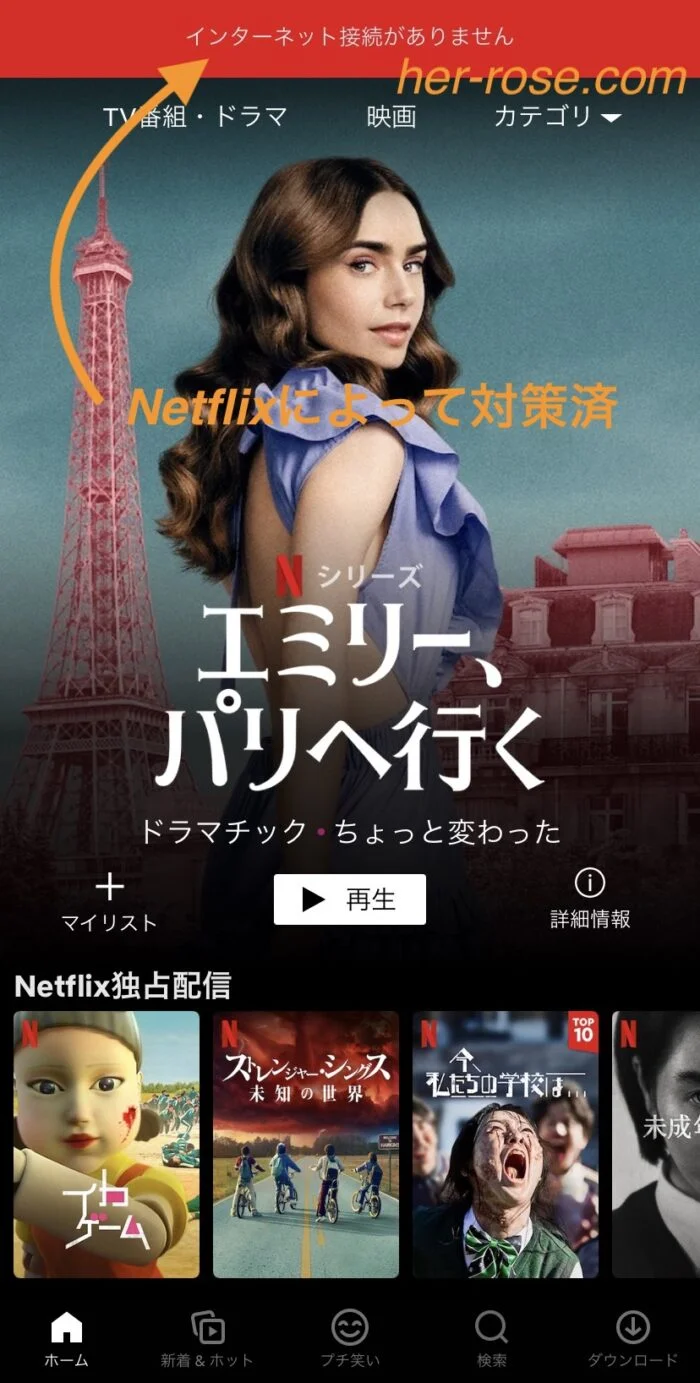The height and width of the screenshot is (1383, 700).
Task: Open the TV番組・ドラマ section
Action: tap(195, 117)
